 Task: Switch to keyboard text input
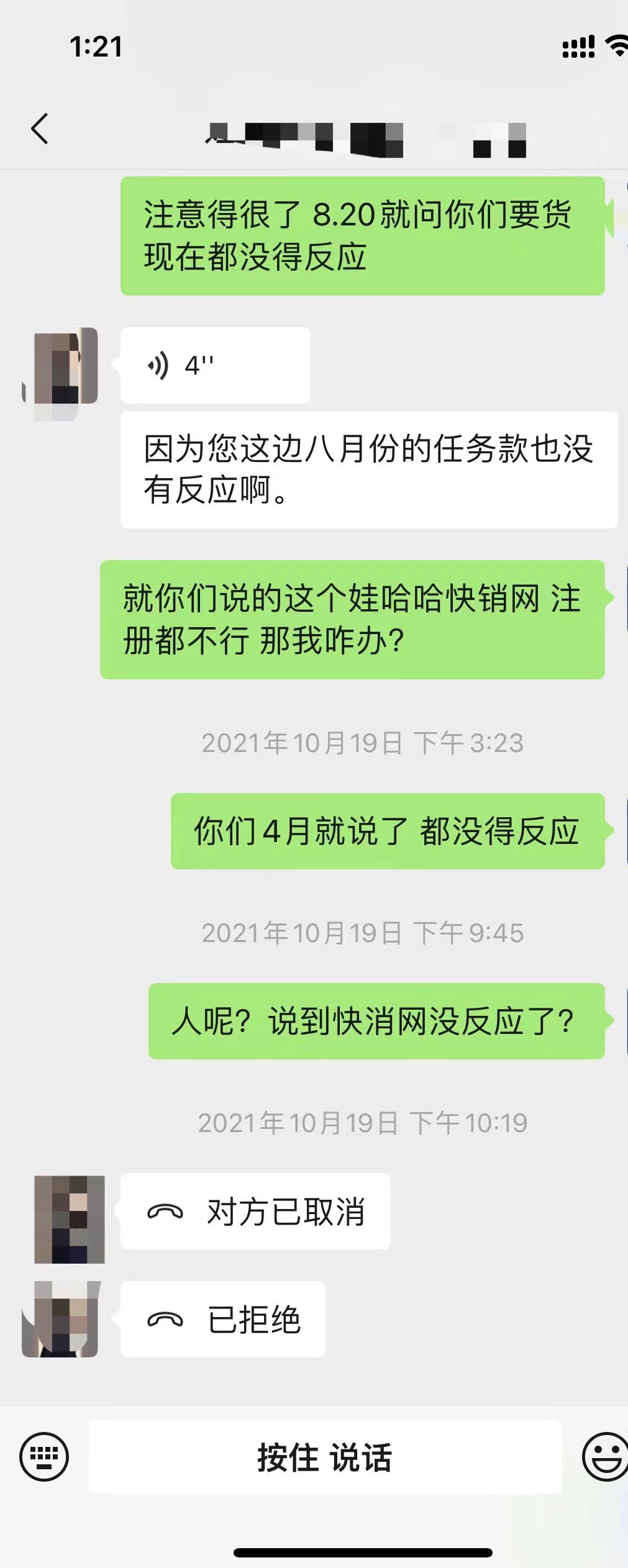click(43, 1457)
